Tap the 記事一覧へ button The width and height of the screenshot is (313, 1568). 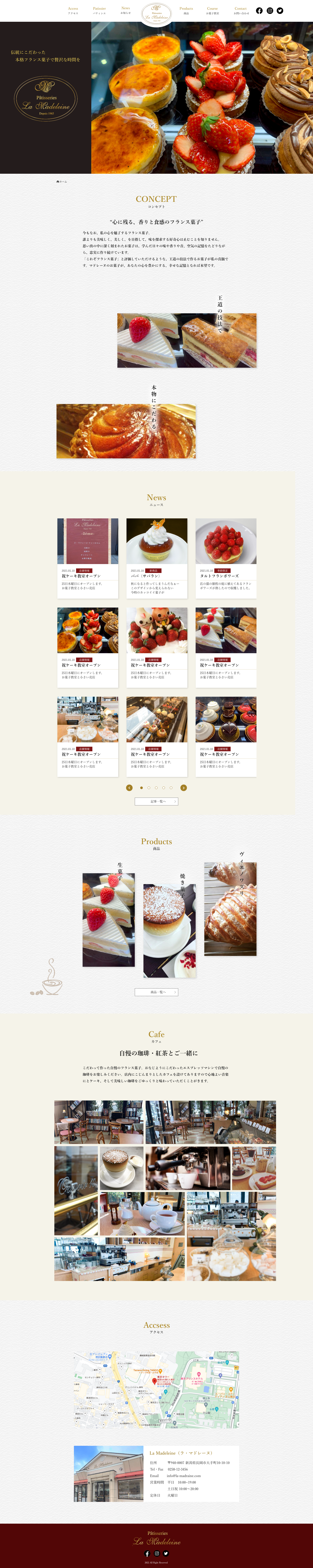156,802
